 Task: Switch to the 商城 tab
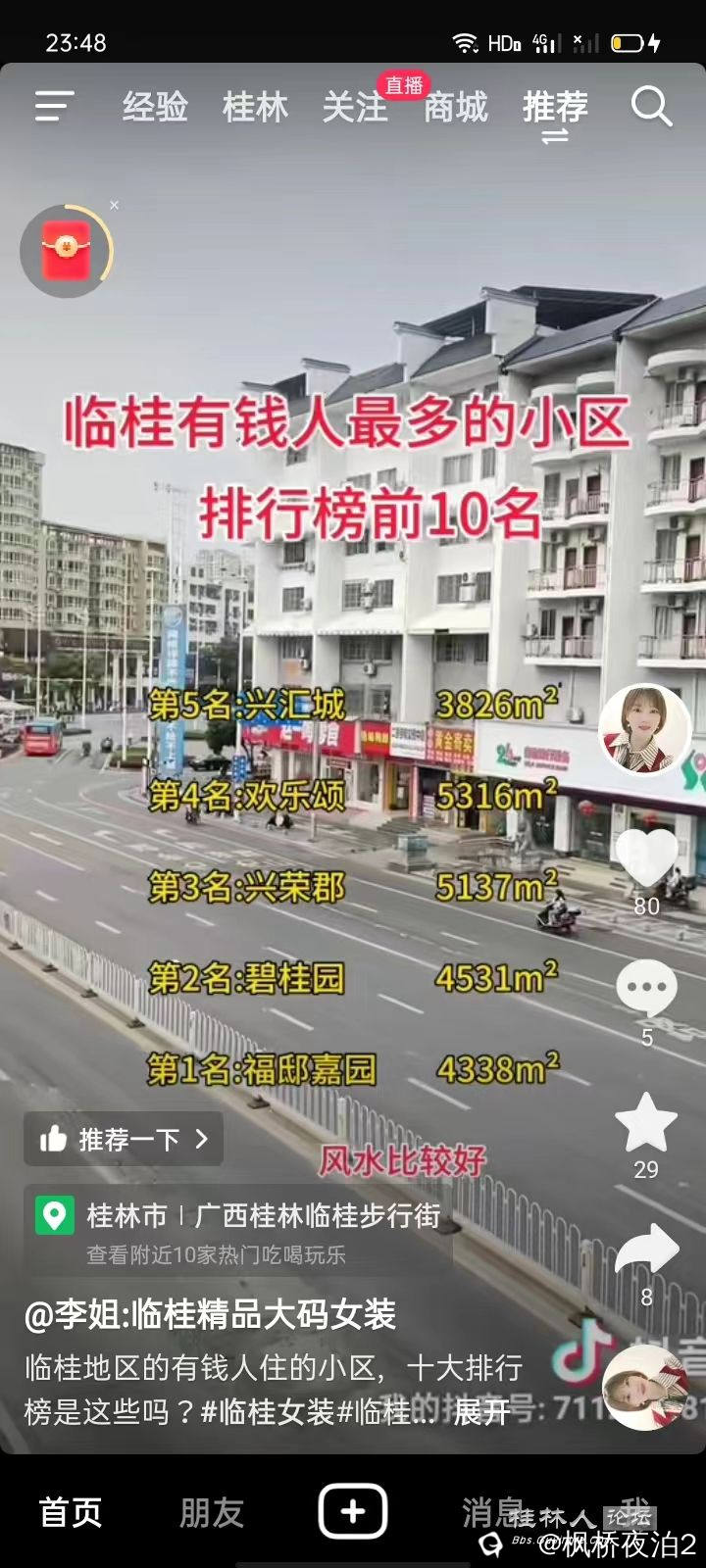(455, 107)
